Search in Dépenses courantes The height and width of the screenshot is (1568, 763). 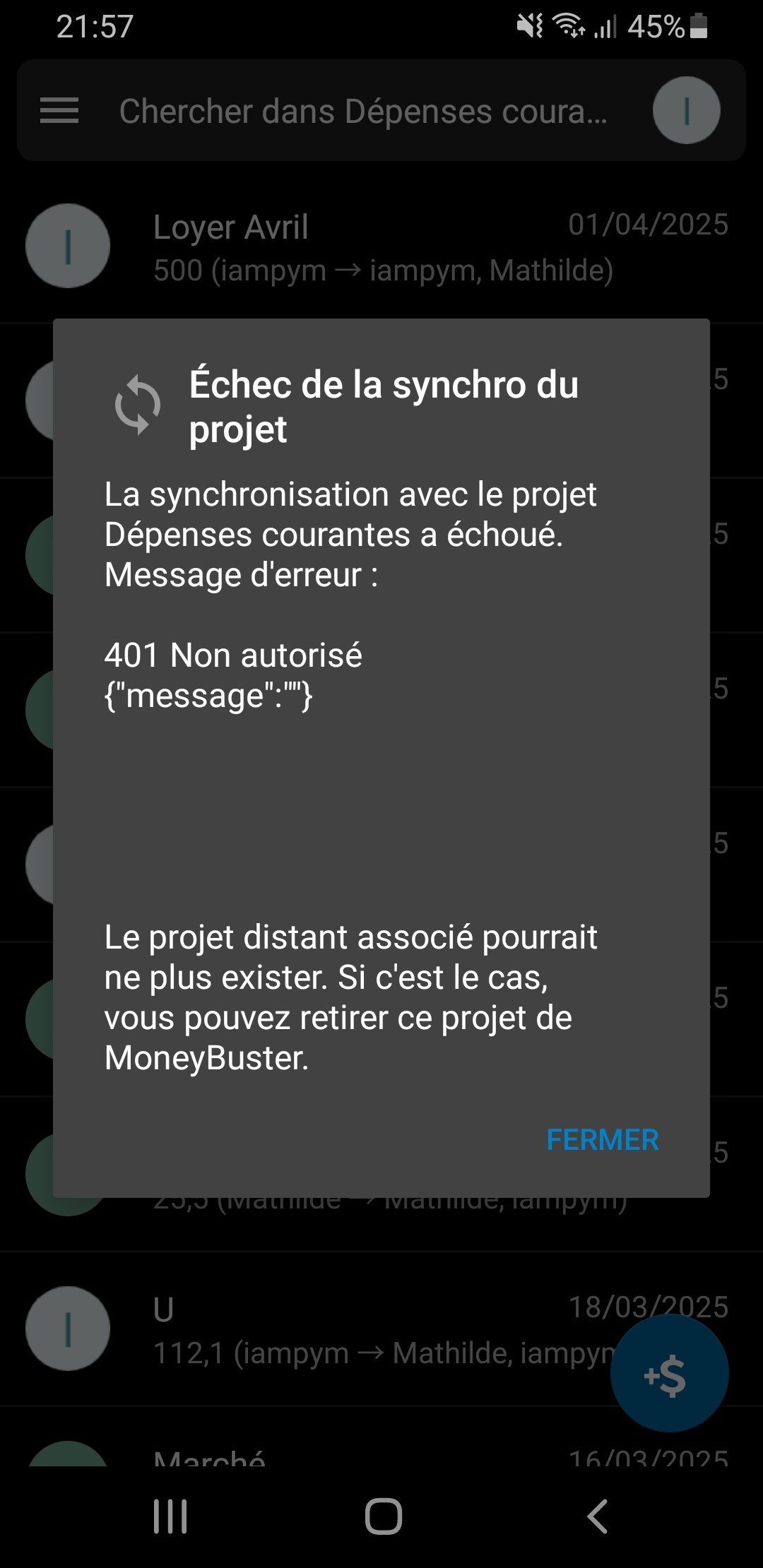[363, 112]
